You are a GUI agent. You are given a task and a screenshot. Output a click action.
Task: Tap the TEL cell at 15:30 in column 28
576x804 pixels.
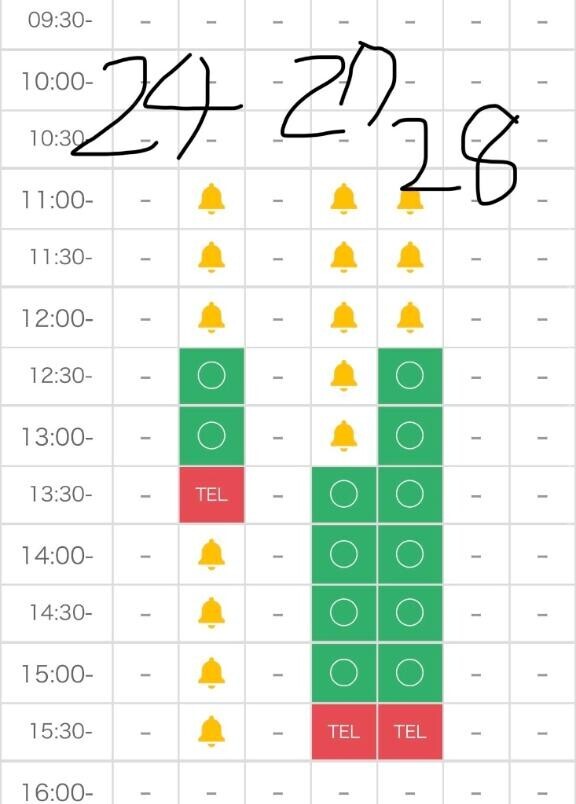pos(410,731)
